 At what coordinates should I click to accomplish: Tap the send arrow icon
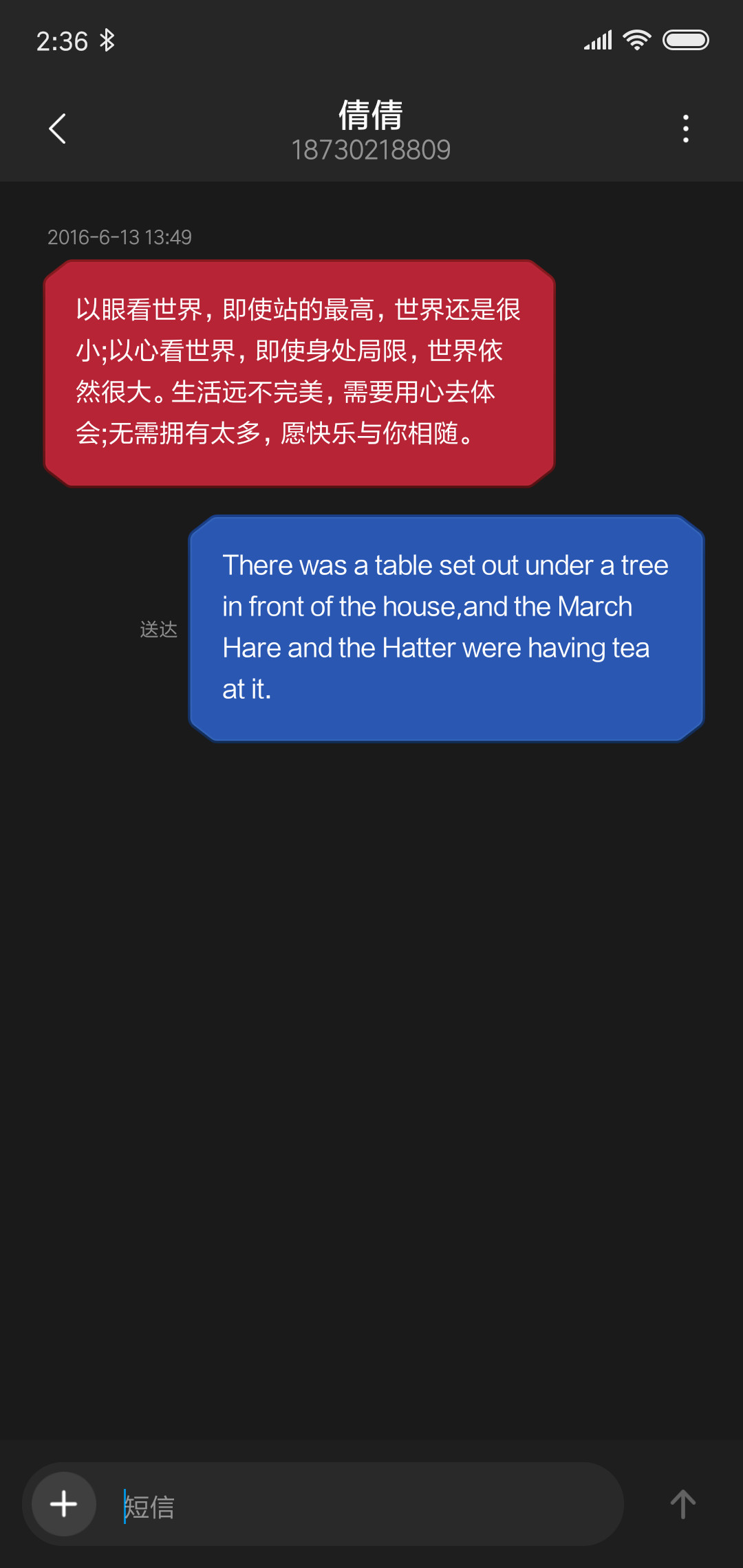[x=682, y=1504]
